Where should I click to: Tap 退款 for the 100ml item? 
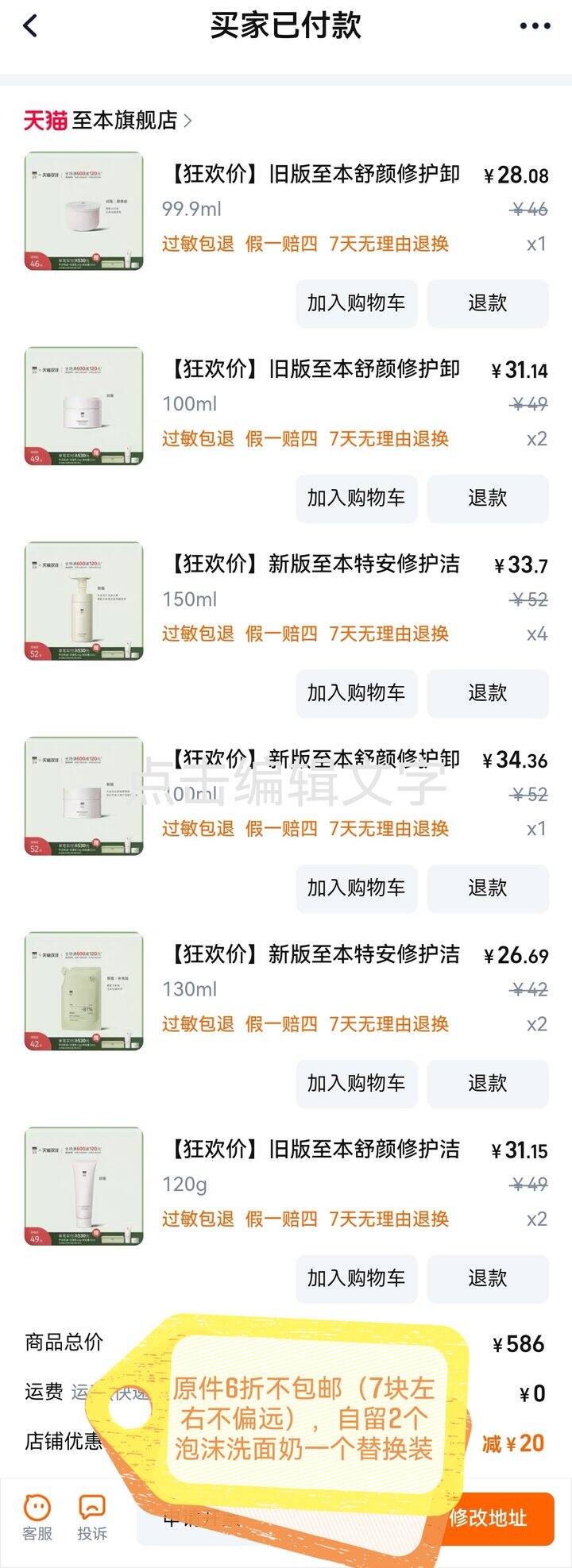[488, 499]
